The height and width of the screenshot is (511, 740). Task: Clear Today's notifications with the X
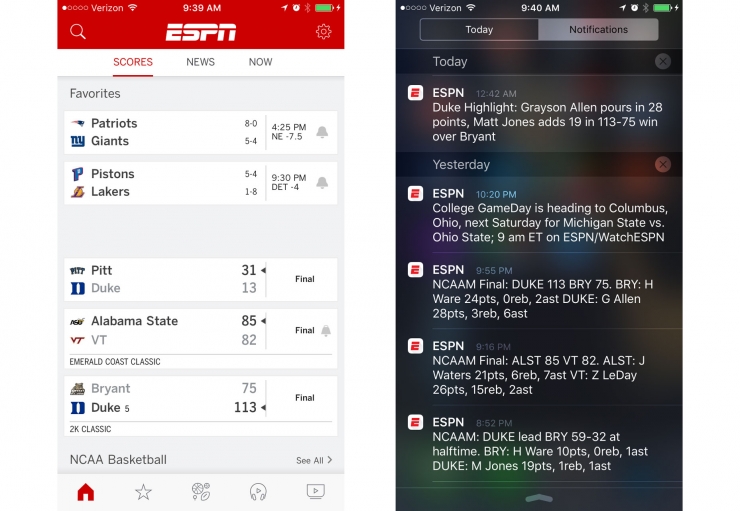(x=662, y=61)
